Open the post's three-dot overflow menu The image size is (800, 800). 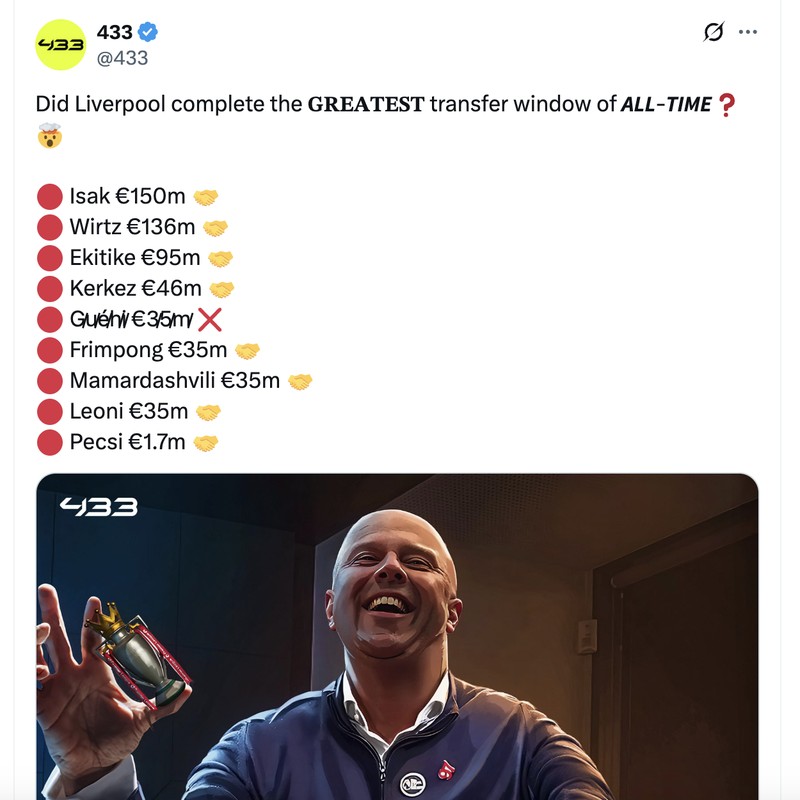click(748, 32)
